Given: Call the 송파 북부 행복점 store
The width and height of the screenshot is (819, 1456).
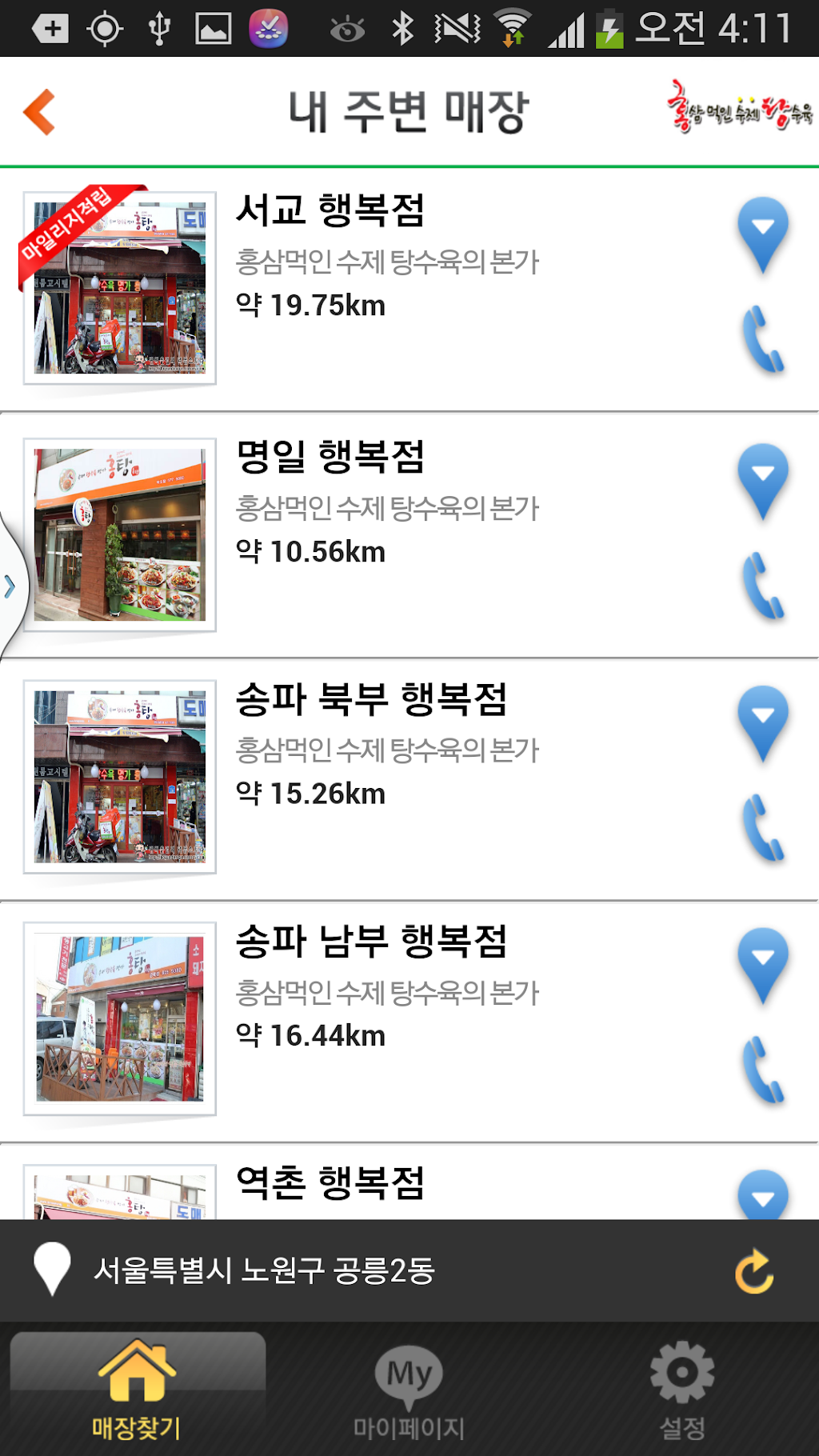Looking at the screenshot, I should pos(763,828).
